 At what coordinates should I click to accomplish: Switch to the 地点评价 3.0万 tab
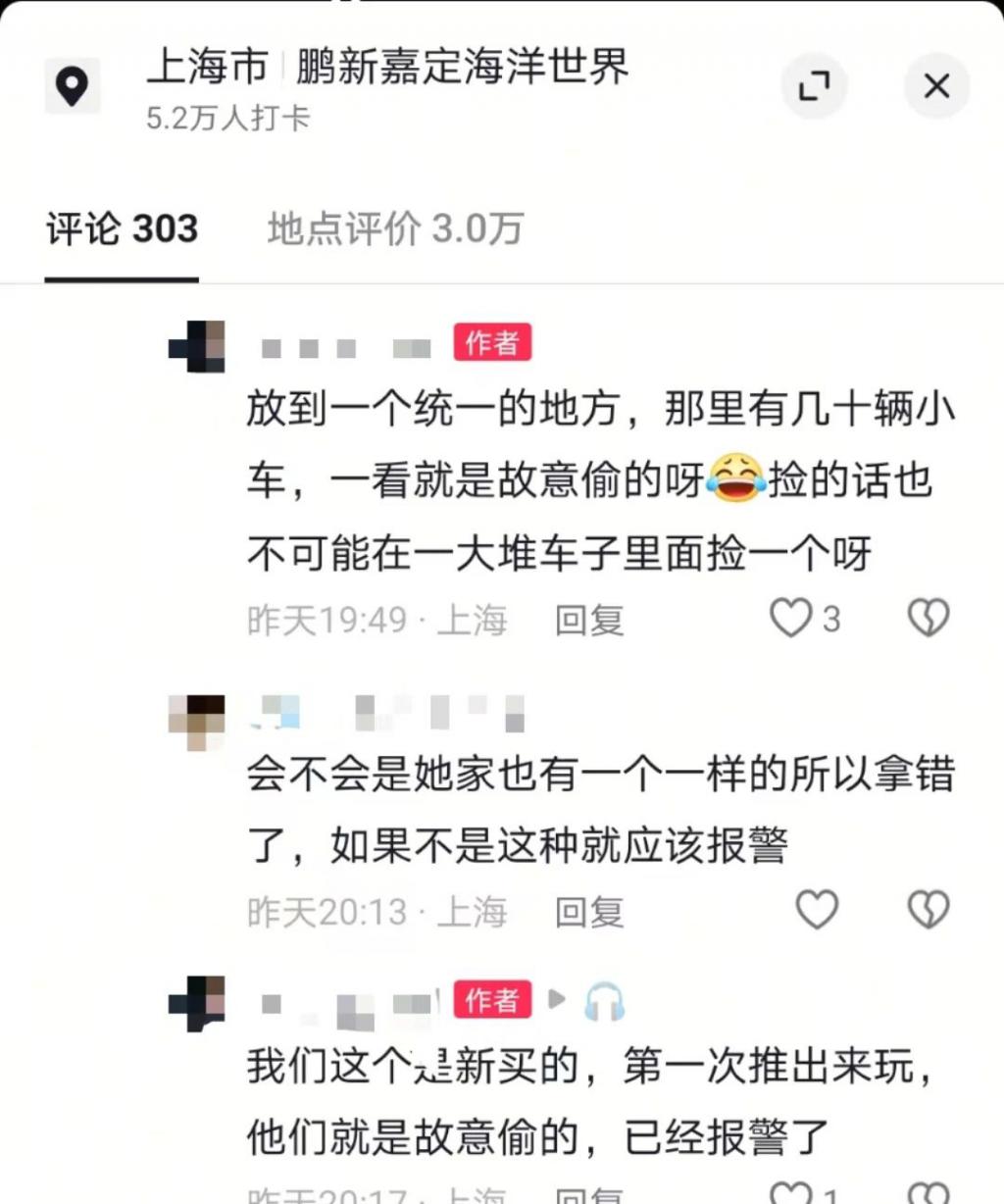point(395,228)
